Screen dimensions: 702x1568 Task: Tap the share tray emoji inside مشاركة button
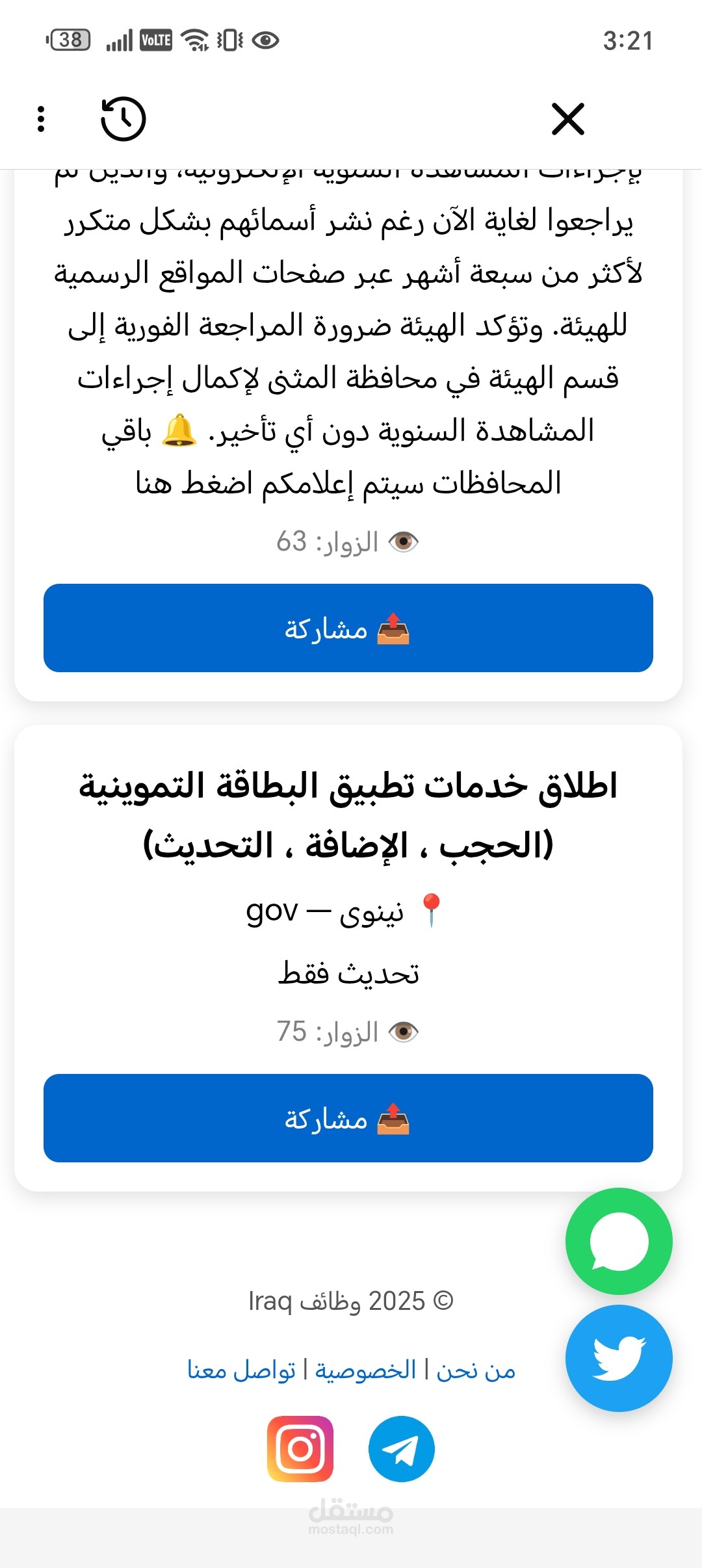393,628
